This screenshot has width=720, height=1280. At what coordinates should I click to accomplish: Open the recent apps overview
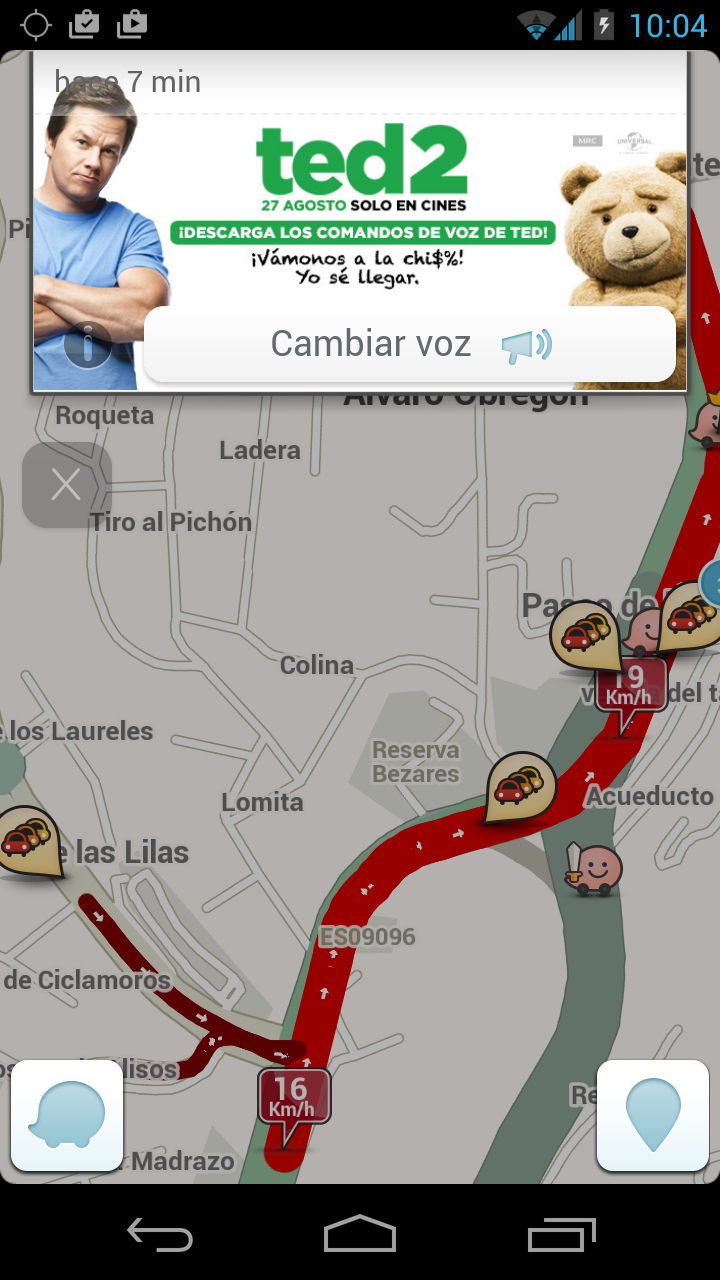[x=561, y=1235]
